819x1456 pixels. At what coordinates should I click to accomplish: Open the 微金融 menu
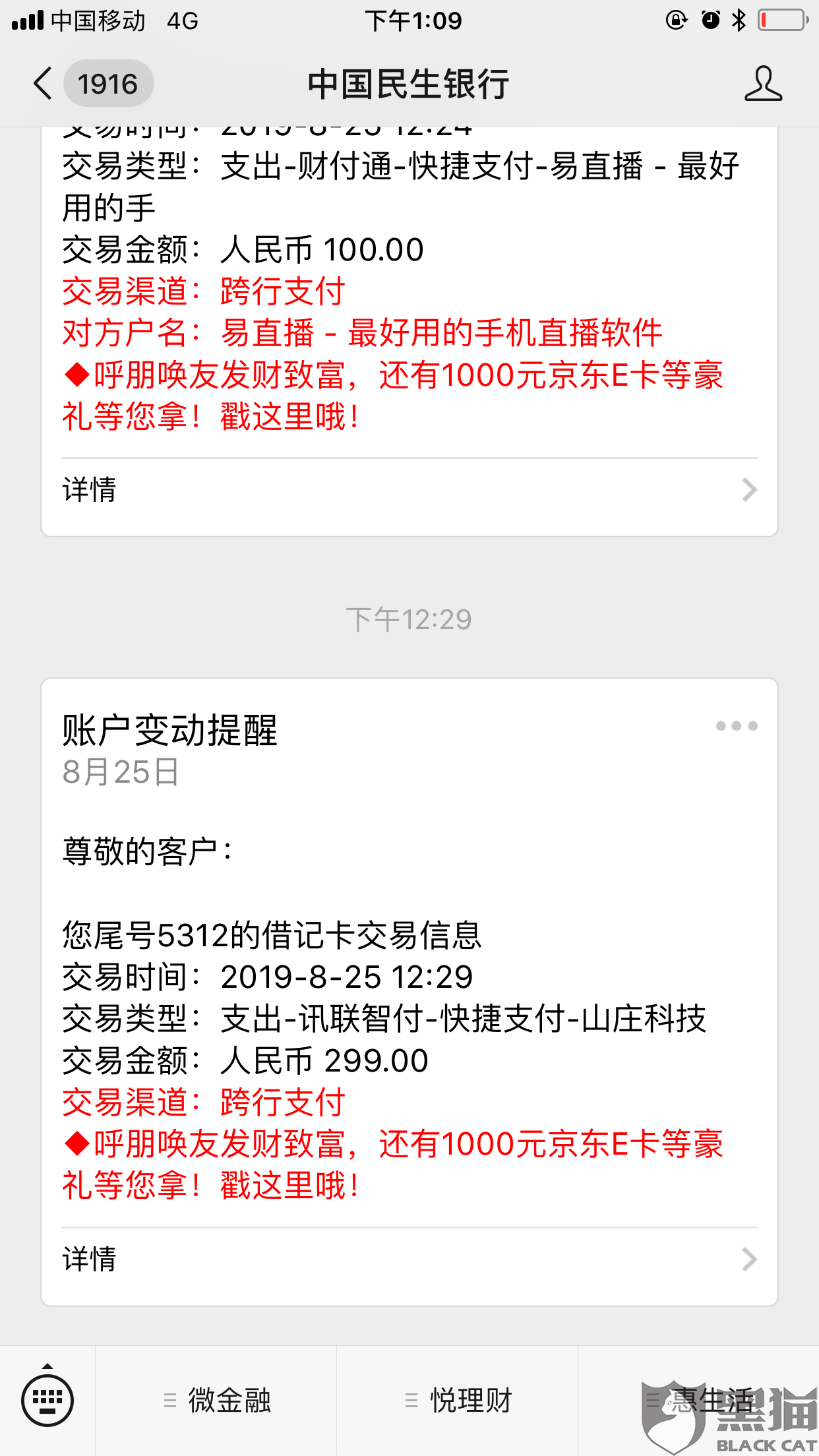pyautogui.click(x=216, y=1401)
